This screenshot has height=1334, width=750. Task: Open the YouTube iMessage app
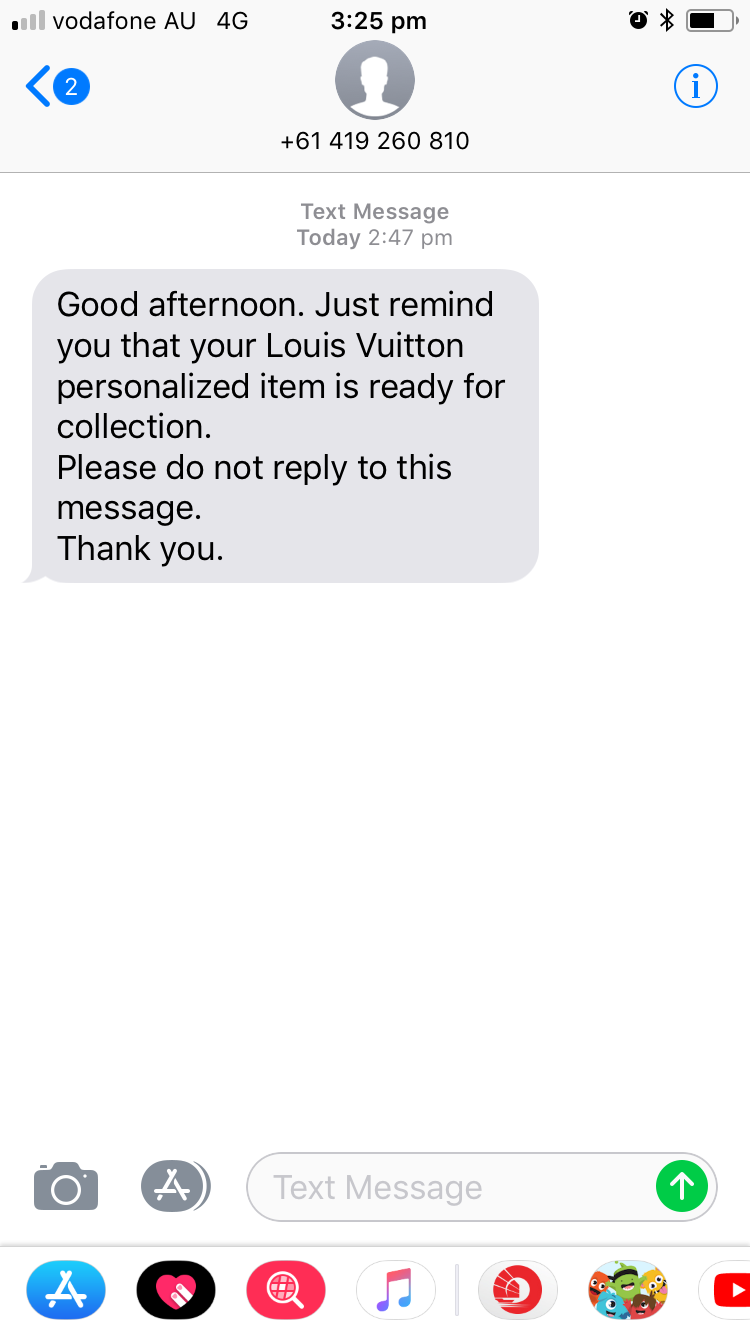pyautogui.click(x=728, y=1291)
